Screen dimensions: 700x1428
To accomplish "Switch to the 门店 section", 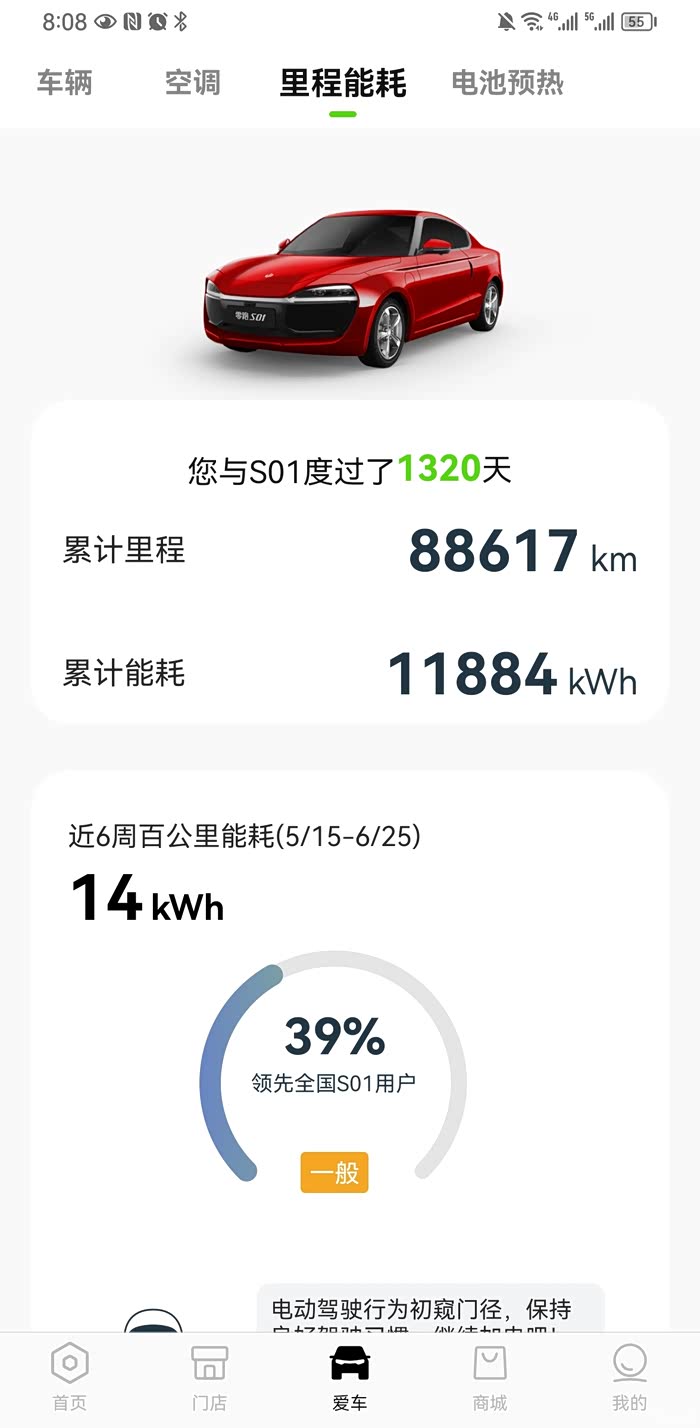I will click(210, 1377).
